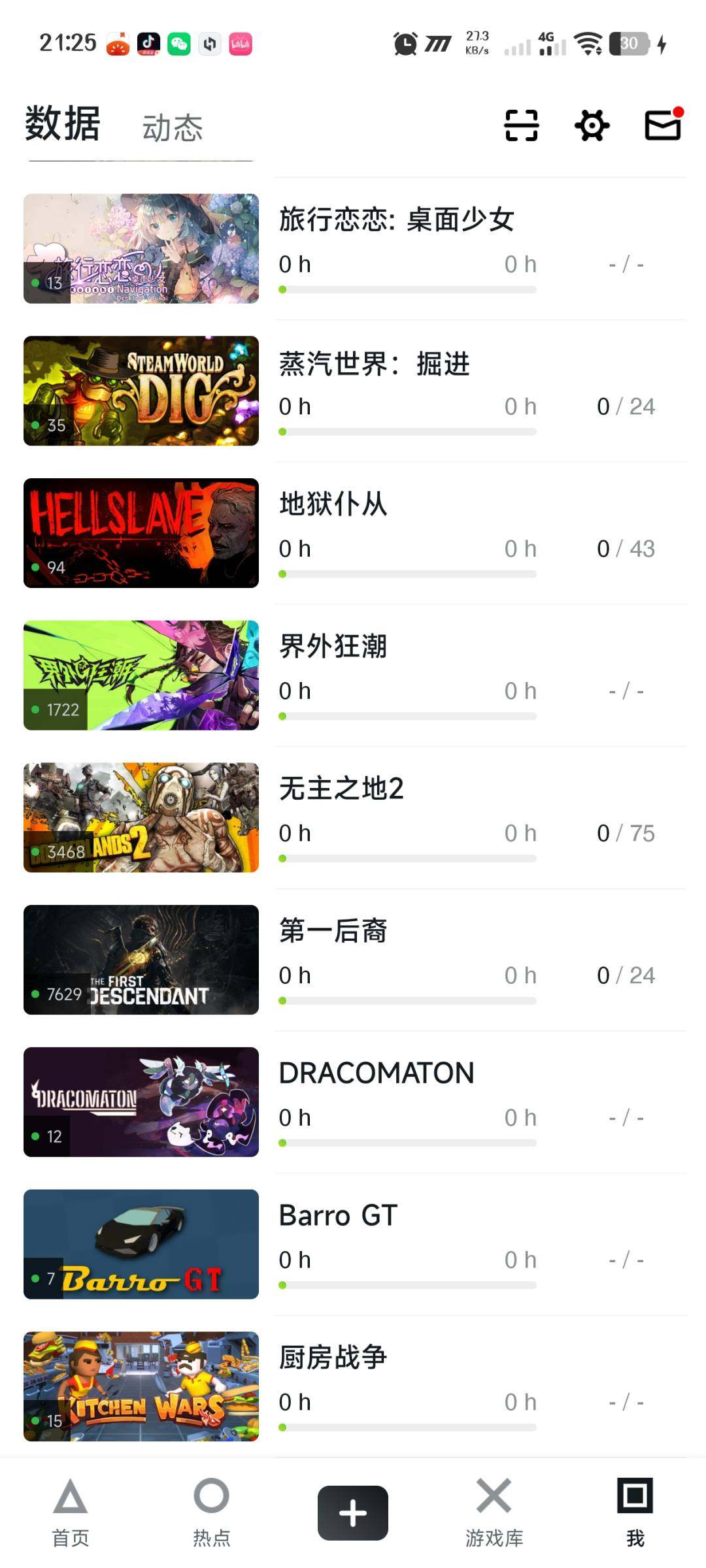Tap the 第一后裔 playtime progress bar
The height and width of the screenshot is (1568, 706).
point(407,1000)
